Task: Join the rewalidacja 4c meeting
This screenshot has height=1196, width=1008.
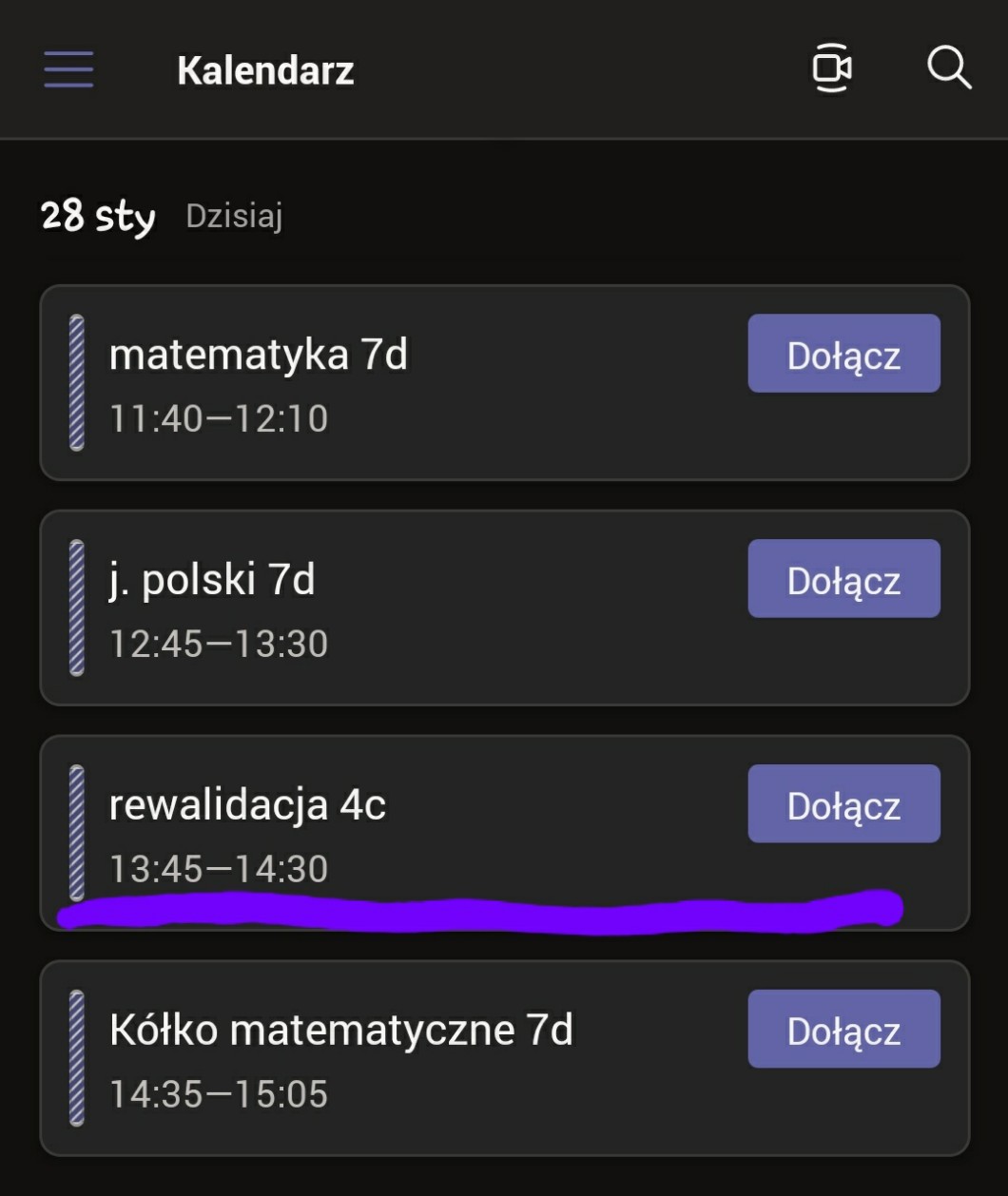Action: (843, 804)
